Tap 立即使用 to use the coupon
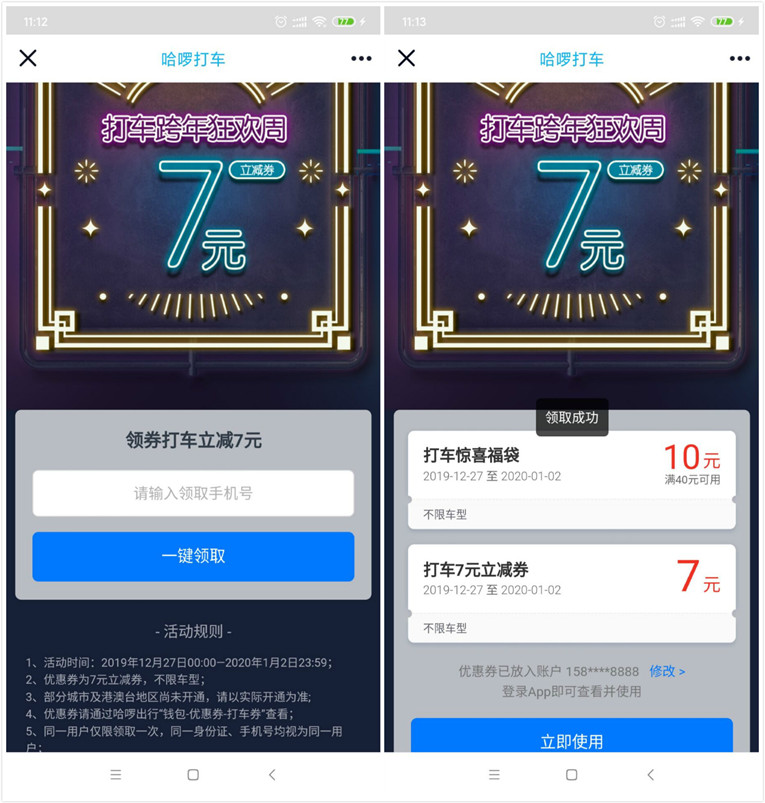This screenshot has width=765, height=803. coord(571,741)
